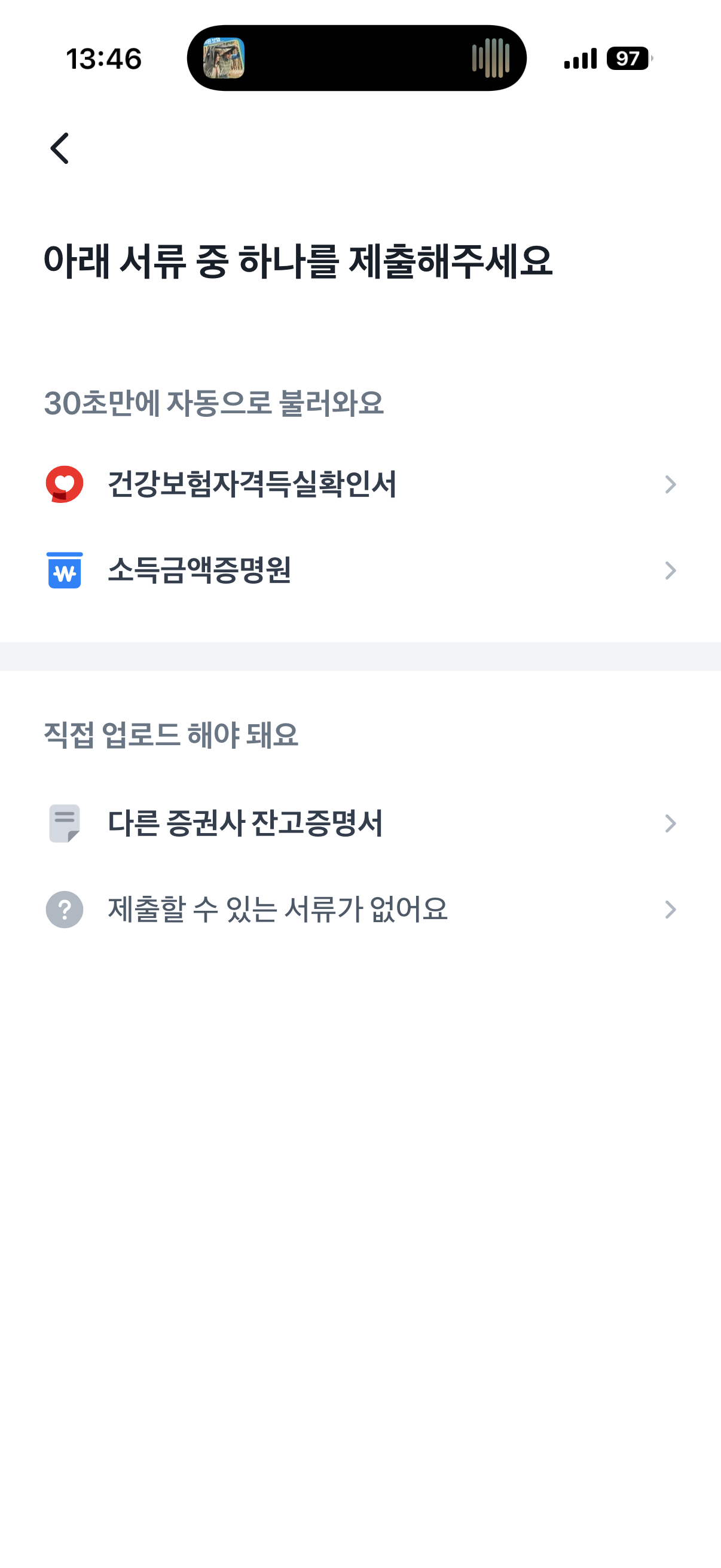Screen dimensions: 721x1568
Task: Choose 소득금액증명원 from the list
Action: (201, 571)
